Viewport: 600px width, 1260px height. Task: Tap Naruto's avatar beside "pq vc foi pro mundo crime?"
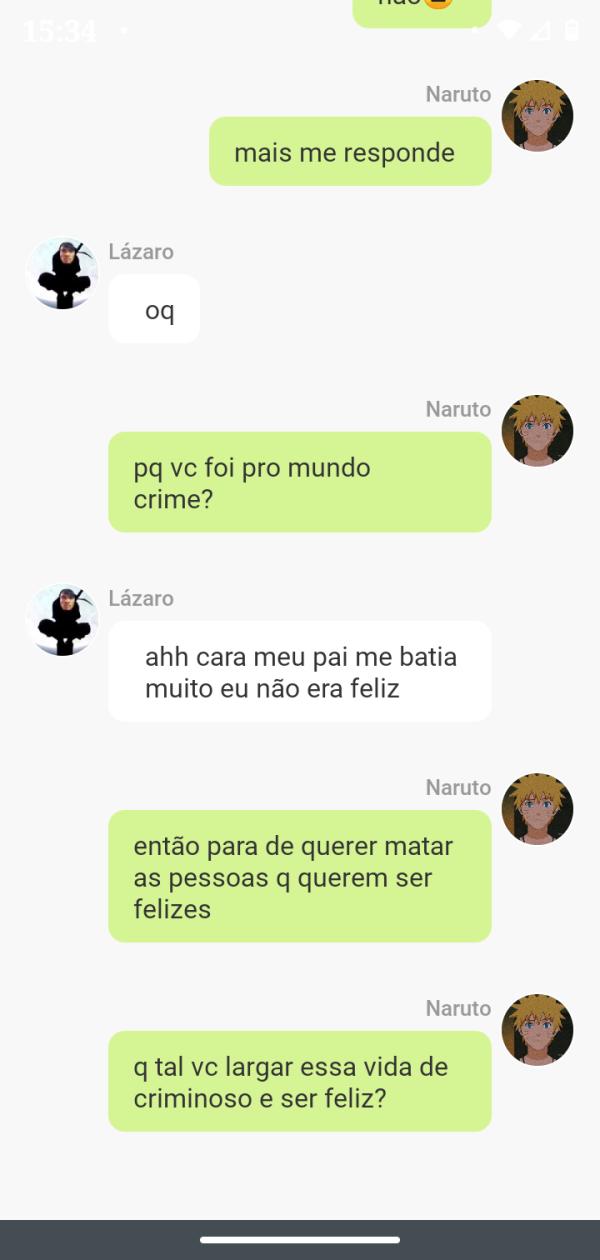coord(537,431)
